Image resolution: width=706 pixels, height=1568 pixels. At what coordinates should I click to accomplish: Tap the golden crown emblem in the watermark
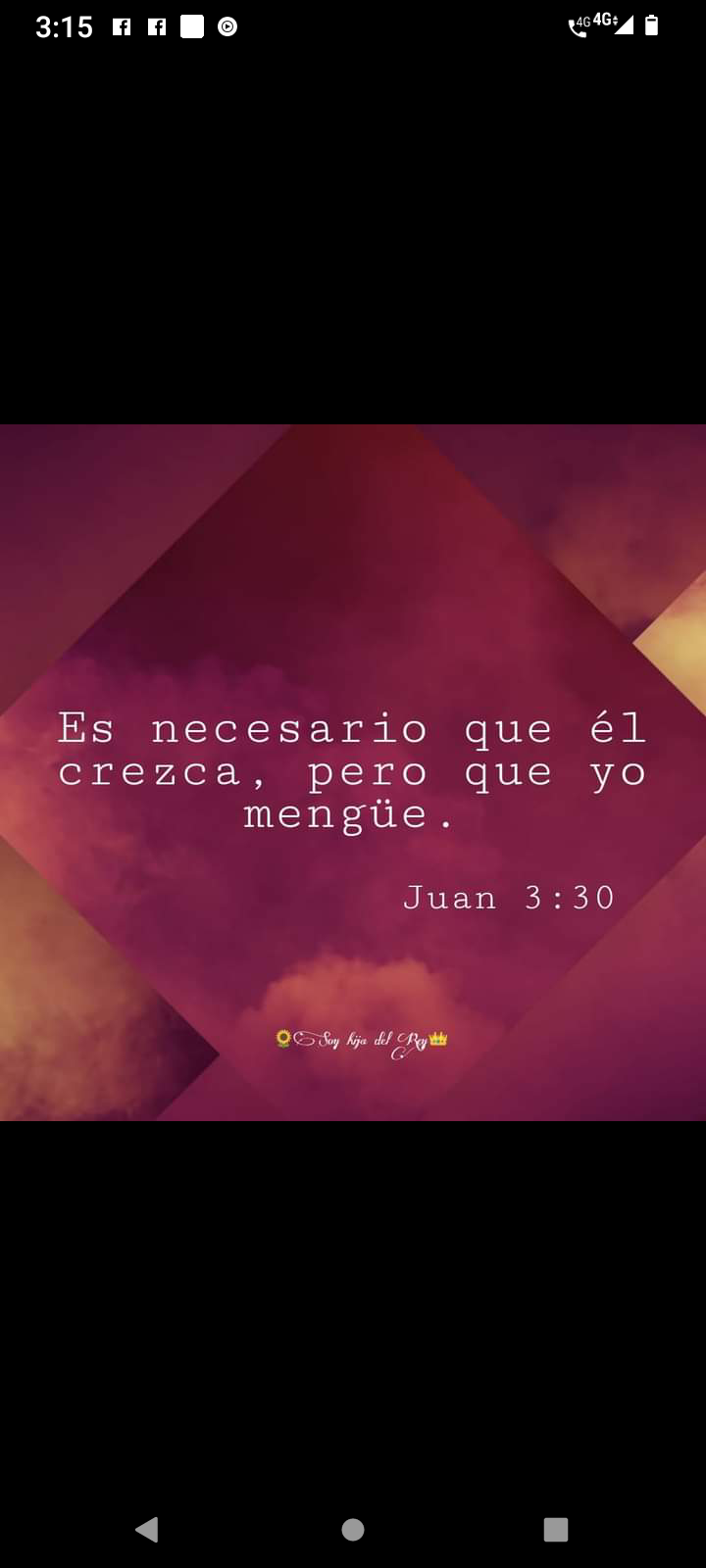click(x=437, y=1039)
